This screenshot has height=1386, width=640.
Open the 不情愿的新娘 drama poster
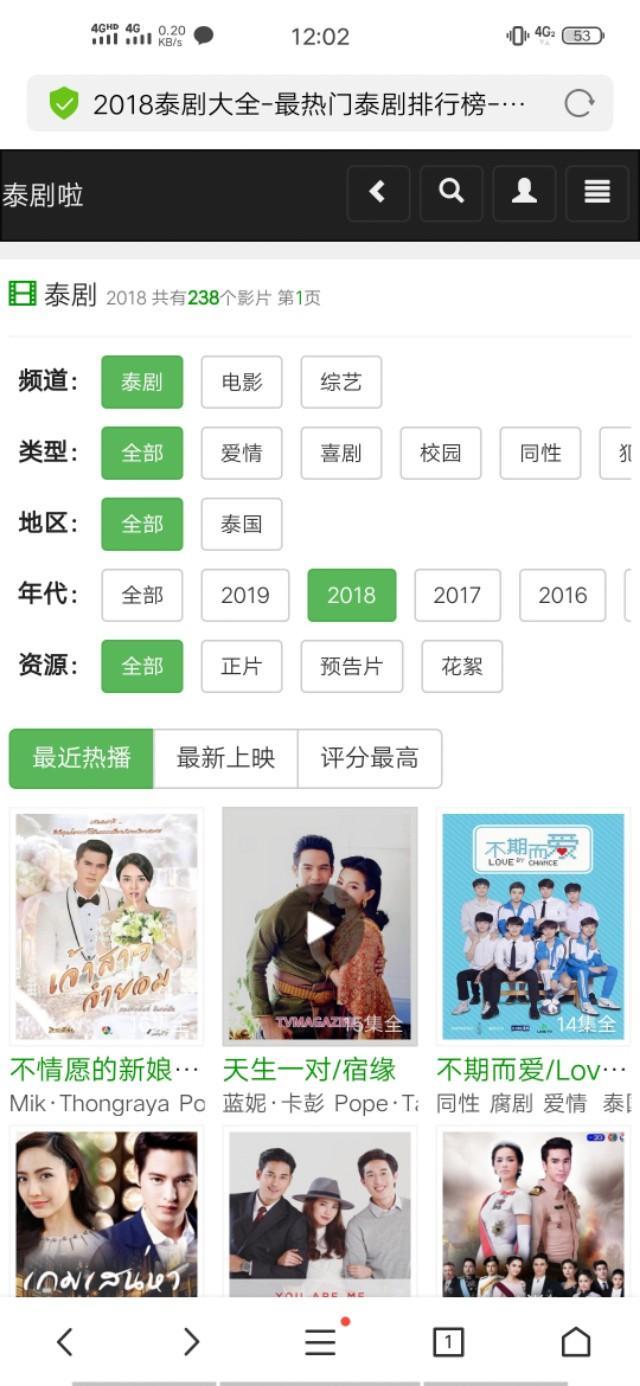(106, 926)
